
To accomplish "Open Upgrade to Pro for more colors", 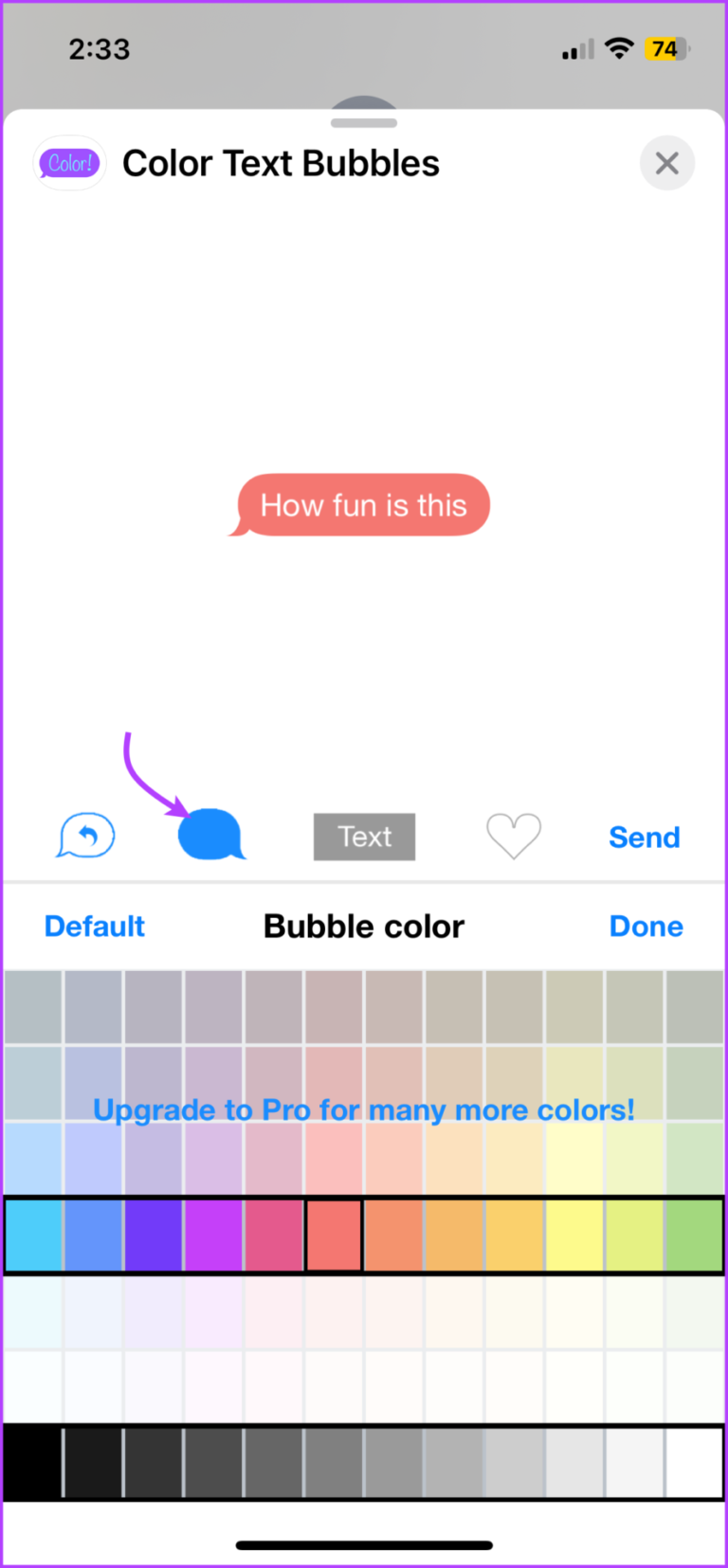I will coord(364,1109).
